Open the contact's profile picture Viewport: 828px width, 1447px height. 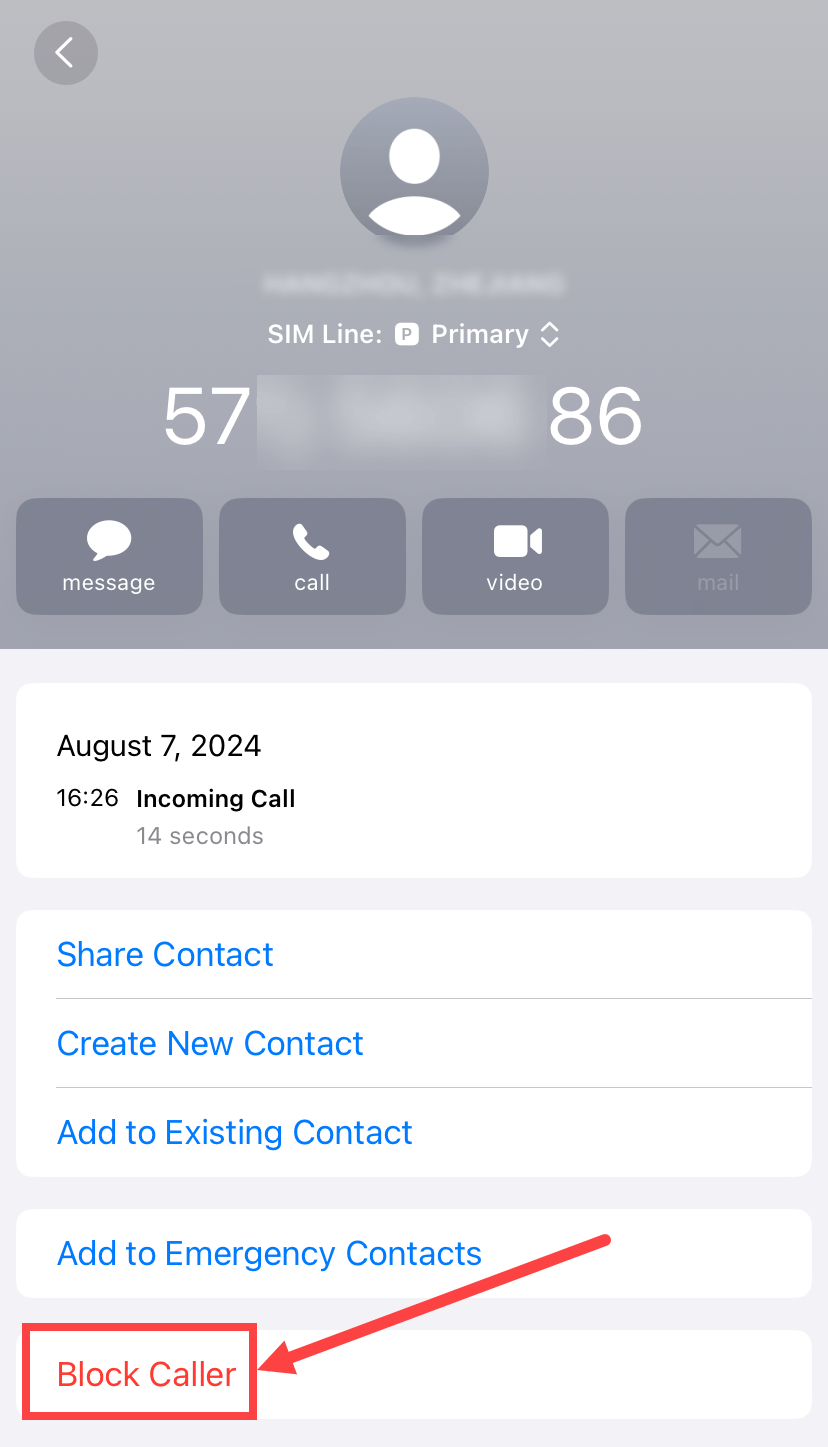414,170
